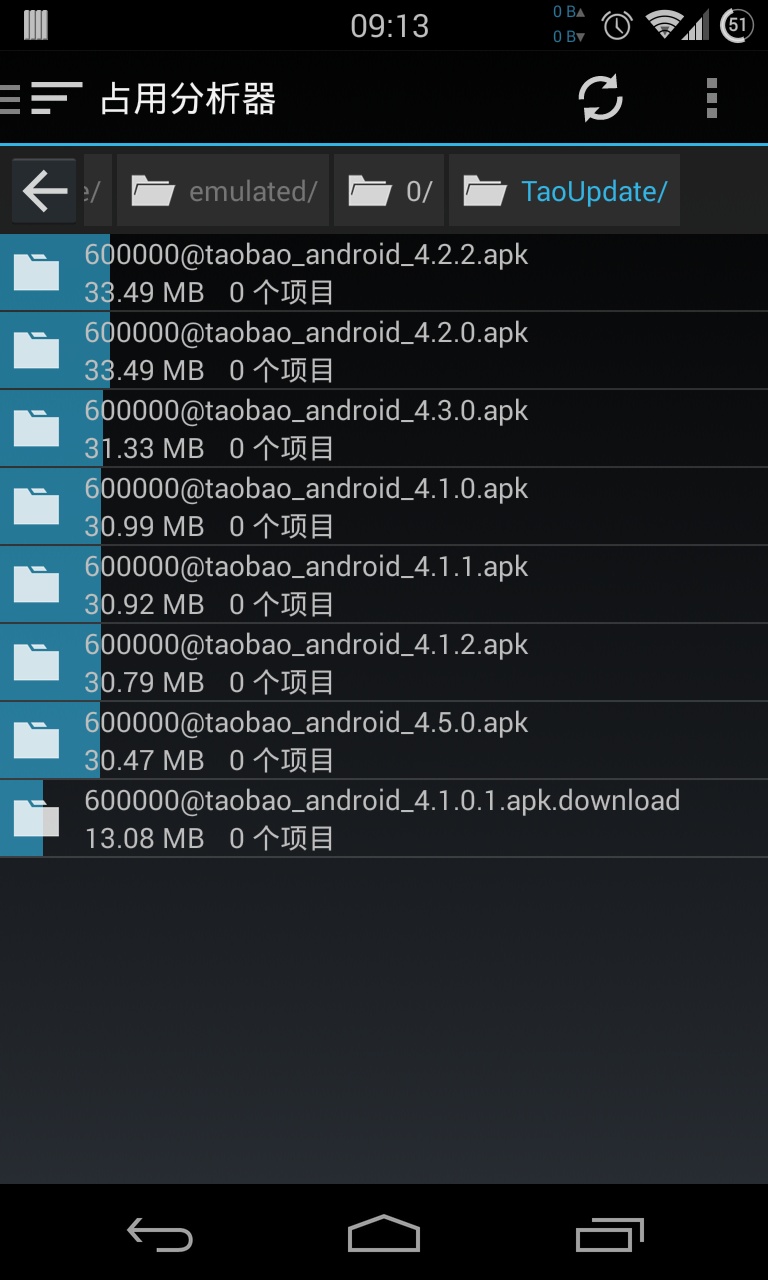Open taobao_android_4.1.2.apk entry
This screenshot has width=768, height=1280.
(384, 663)
